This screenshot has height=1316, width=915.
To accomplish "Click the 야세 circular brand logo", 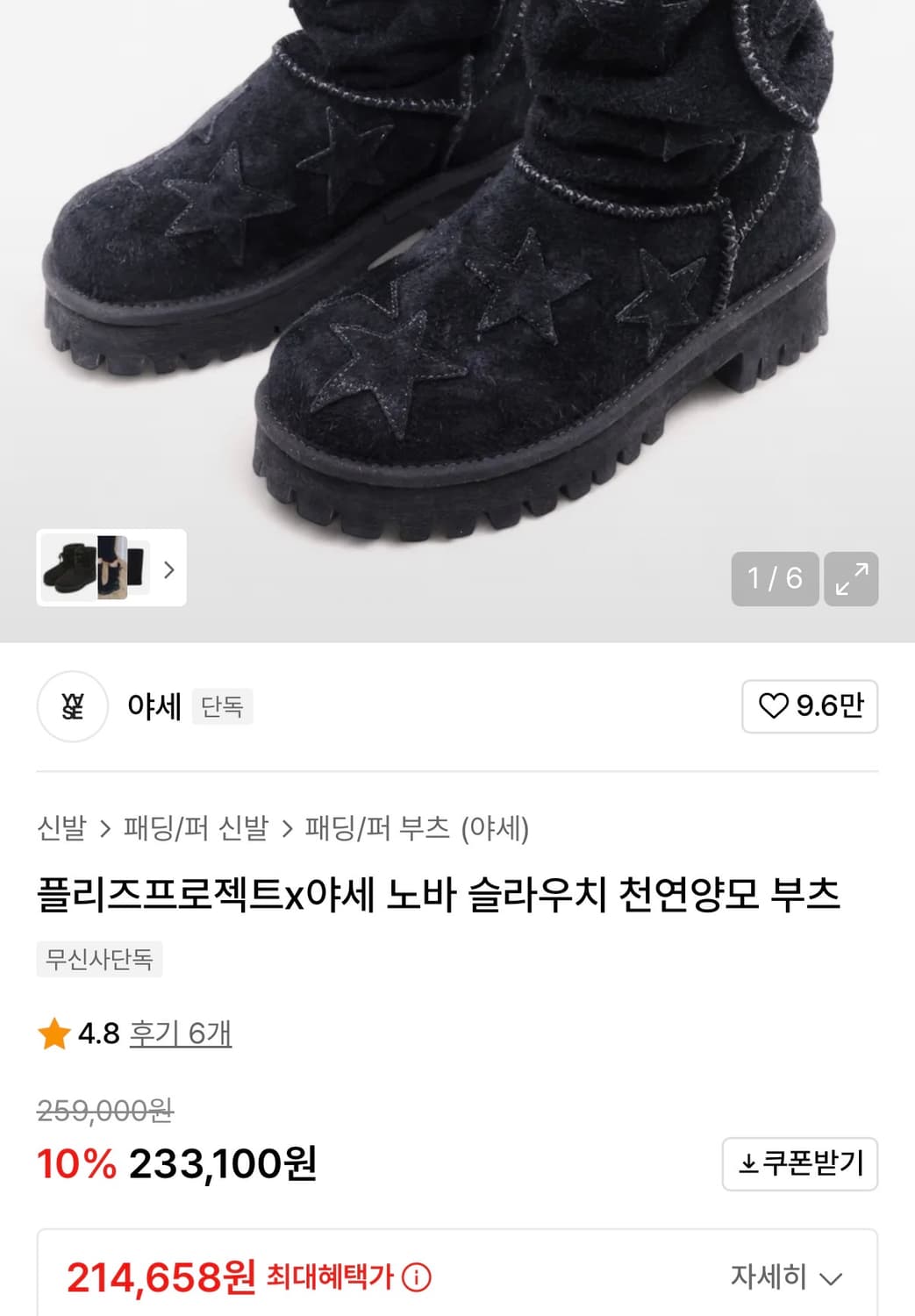I will [x=71, y=707].
